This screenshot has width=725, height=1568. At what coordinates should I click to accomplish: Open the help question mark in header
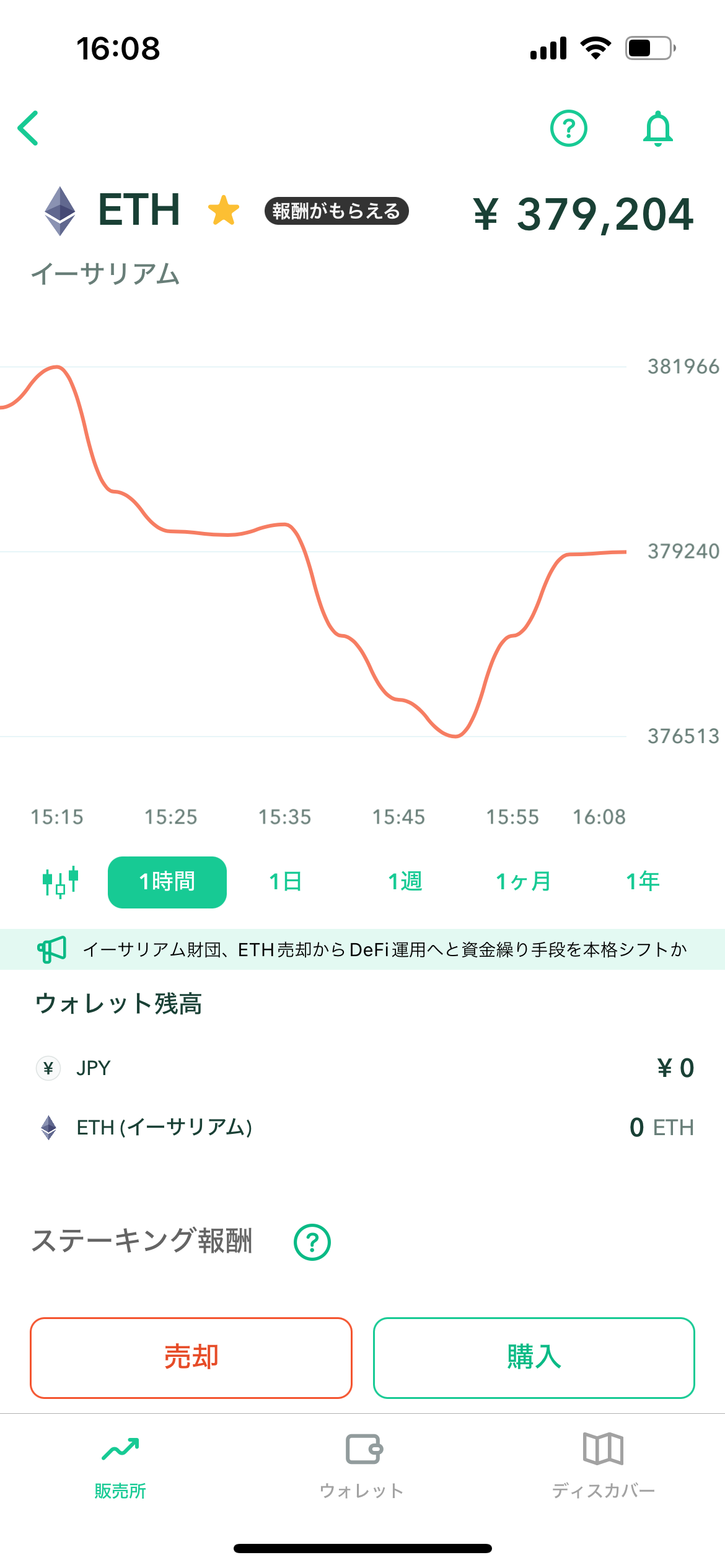[568, 128]
